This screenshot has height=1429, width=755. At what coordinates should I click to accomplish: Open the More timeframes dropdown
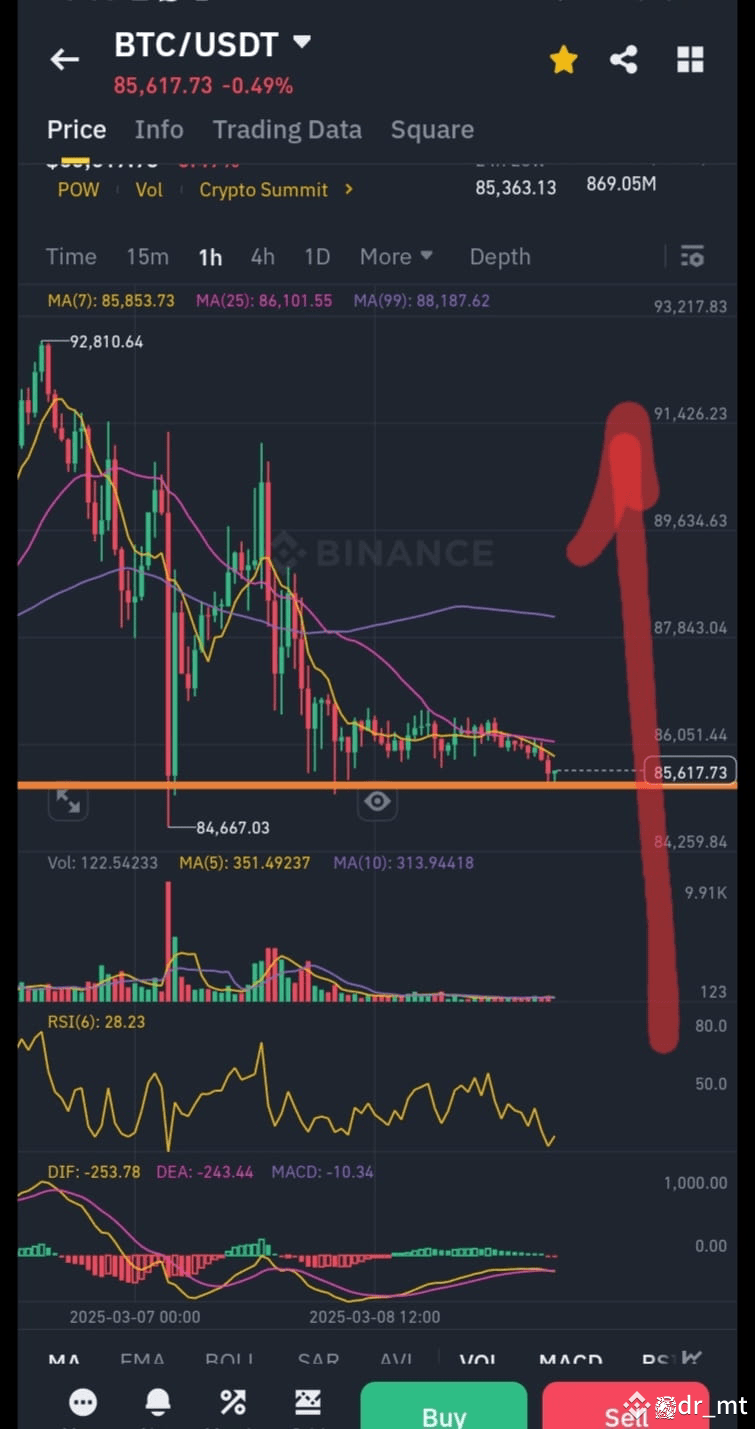pos(396,257)
